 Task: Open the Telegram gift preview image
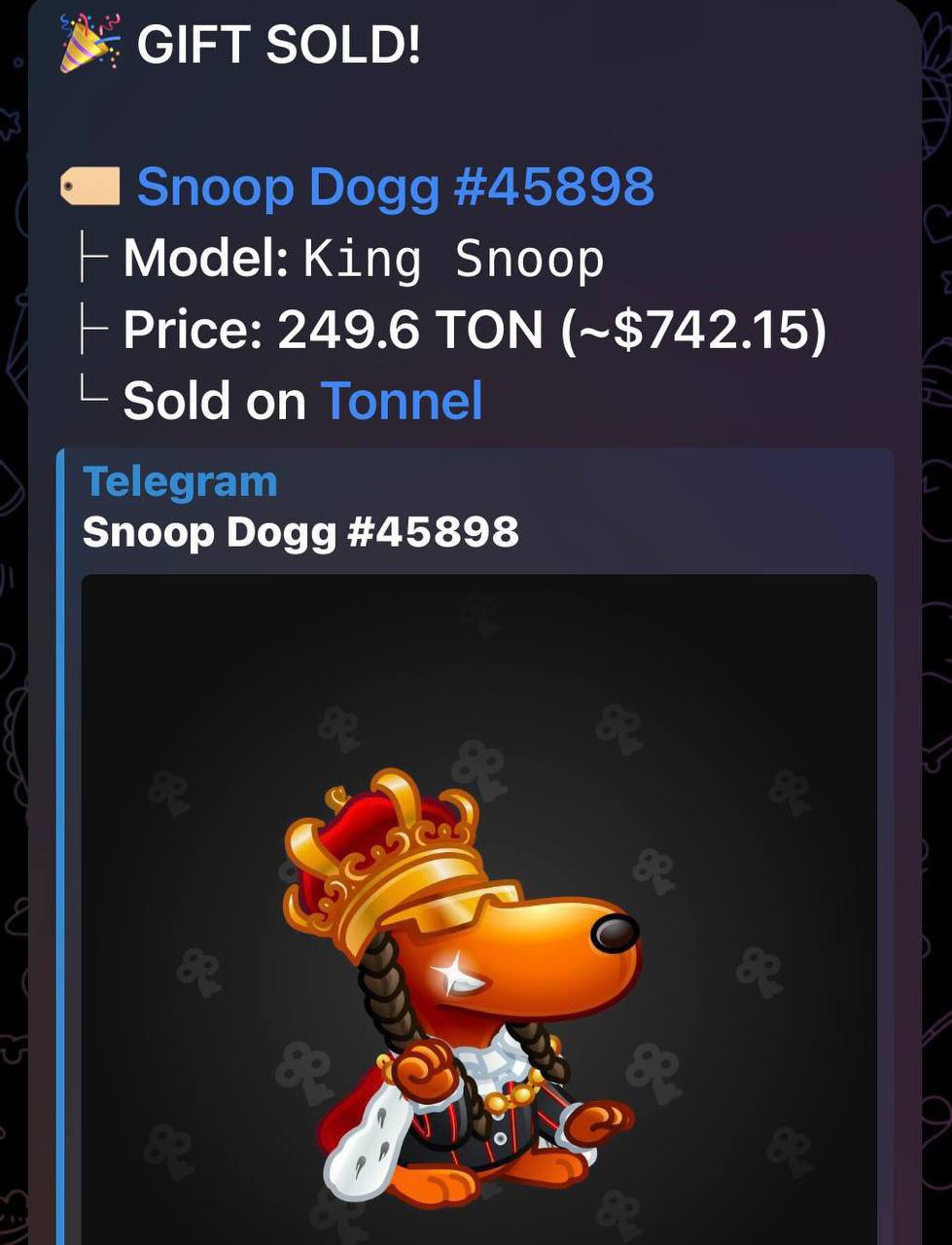(x=478, y=905)
